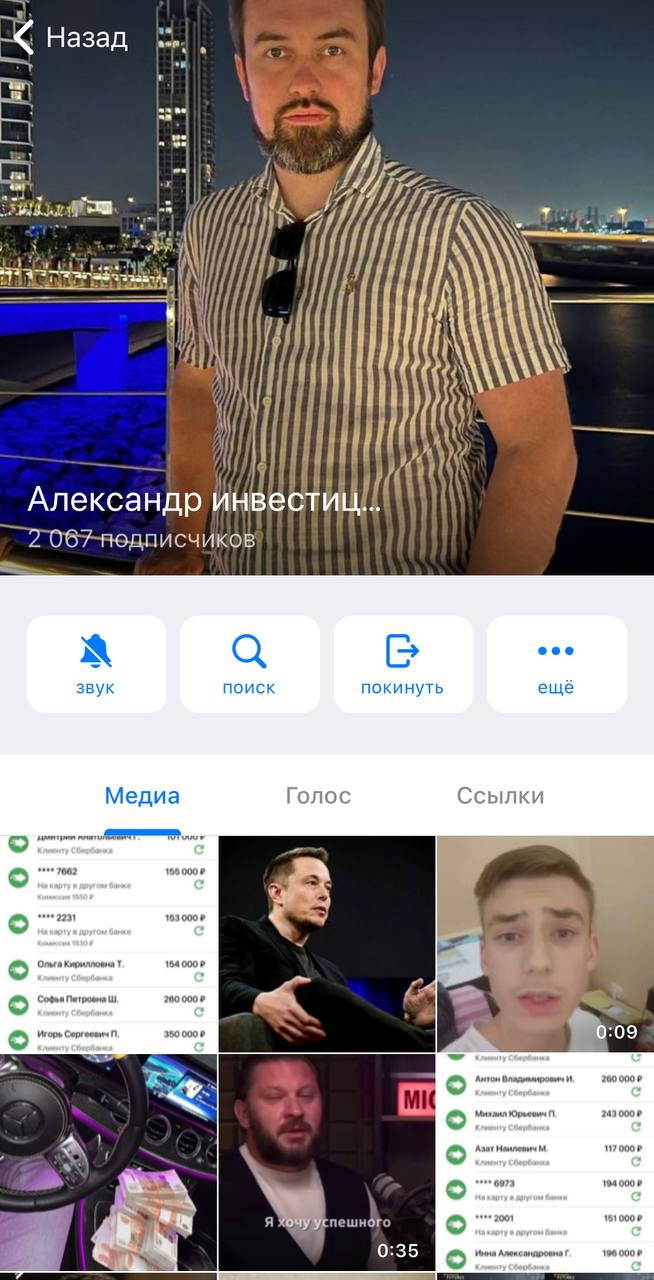The image size is (654, 1280).
Task: Open the Mercedes steering wheel photo
Action: click(108, 1163)
